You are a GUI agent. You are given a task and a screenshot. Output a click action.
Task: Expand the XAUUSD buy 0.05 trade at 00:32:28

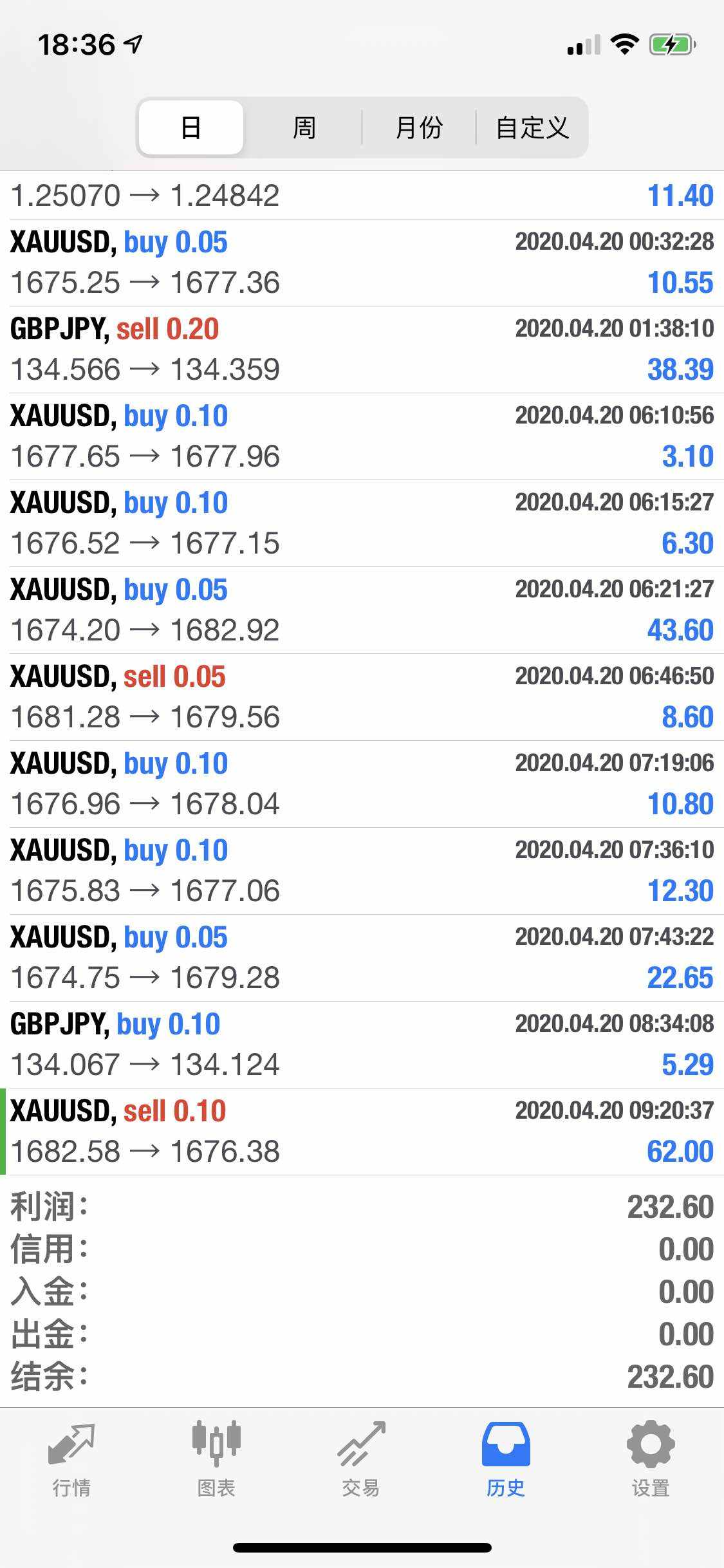click(x=362, y=263)
